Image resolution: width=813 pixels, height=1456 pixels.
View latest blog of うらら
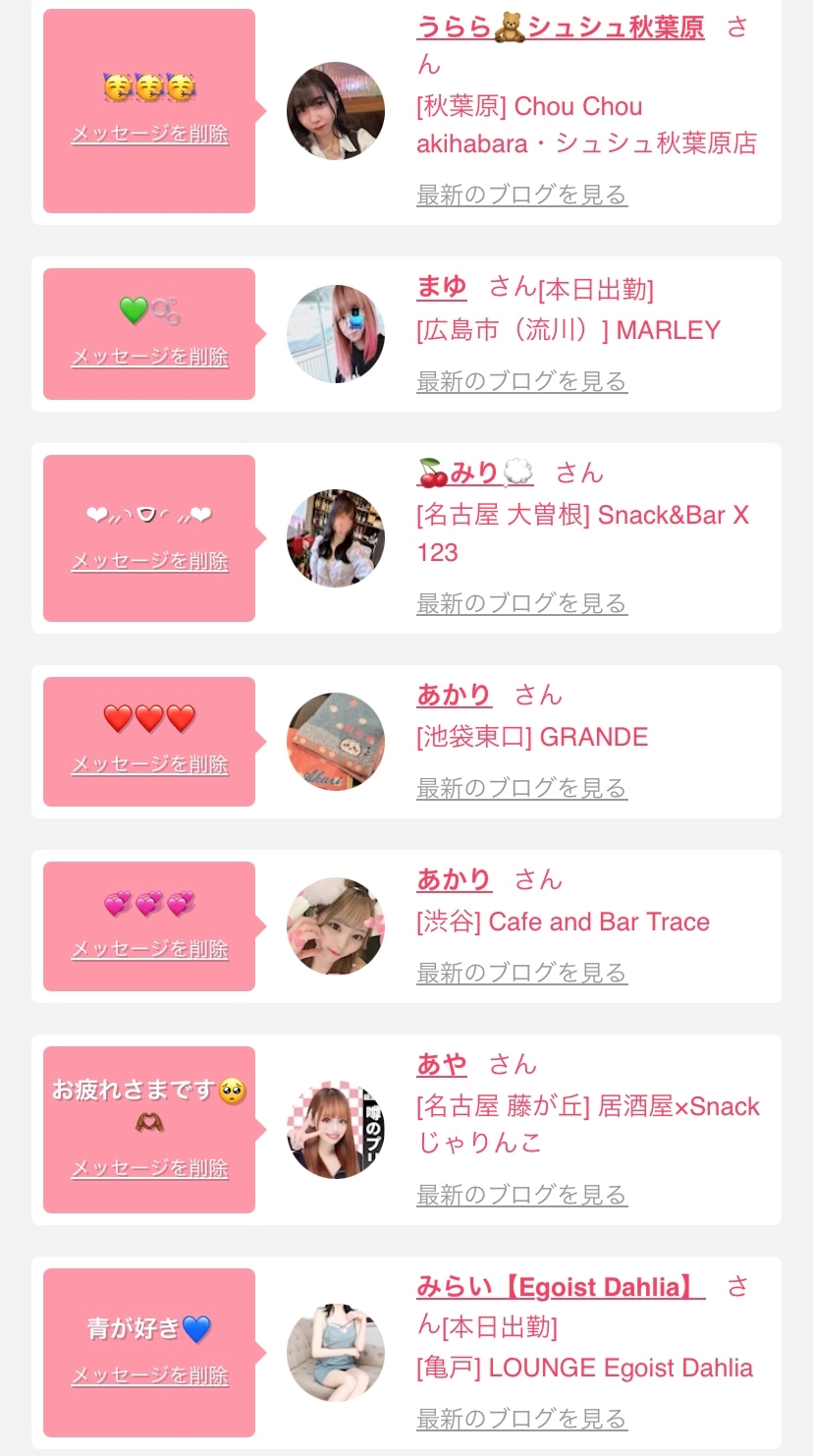(x=521, y=195)
